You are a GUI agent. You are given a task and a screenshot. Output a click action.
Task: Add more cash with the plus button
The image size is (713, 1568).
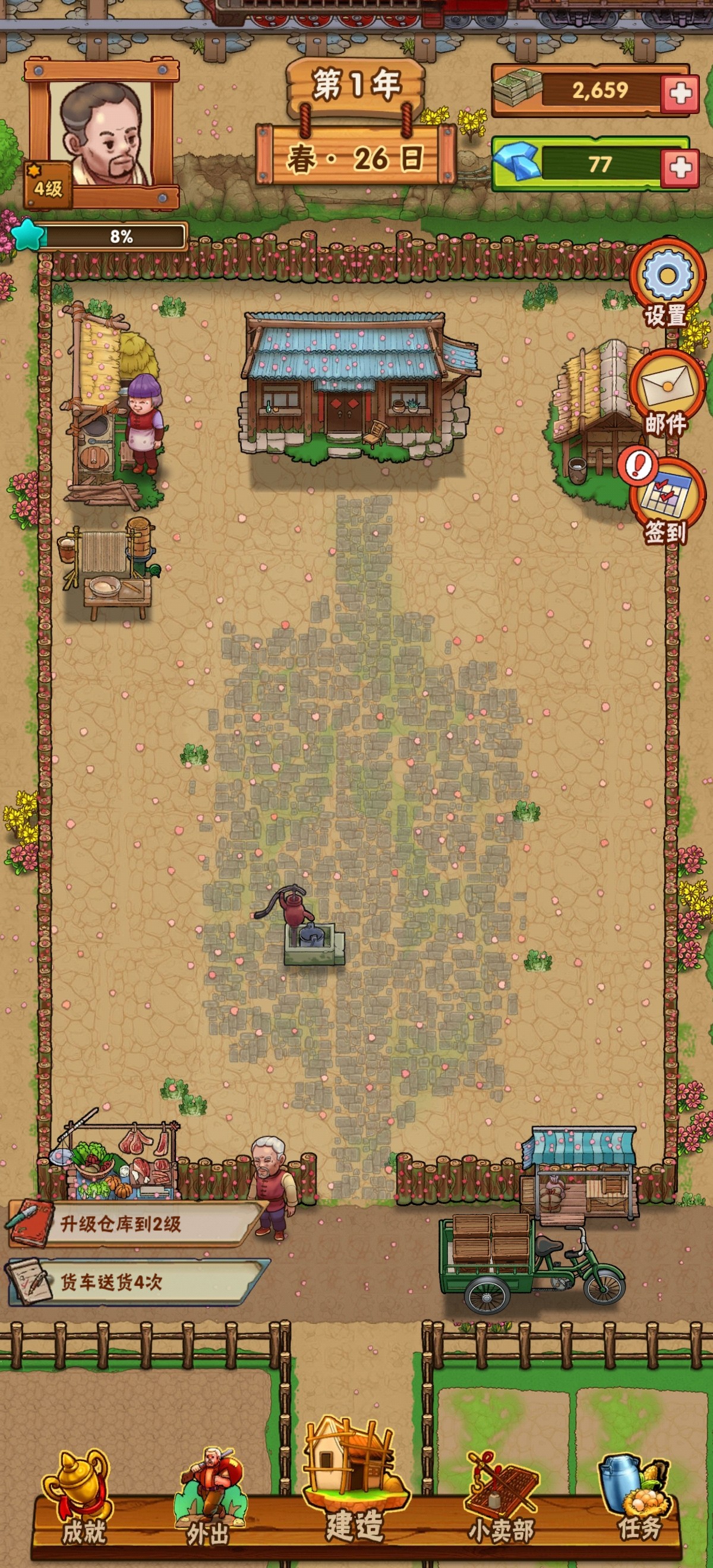pyautogui.click(x=680, y=93)
